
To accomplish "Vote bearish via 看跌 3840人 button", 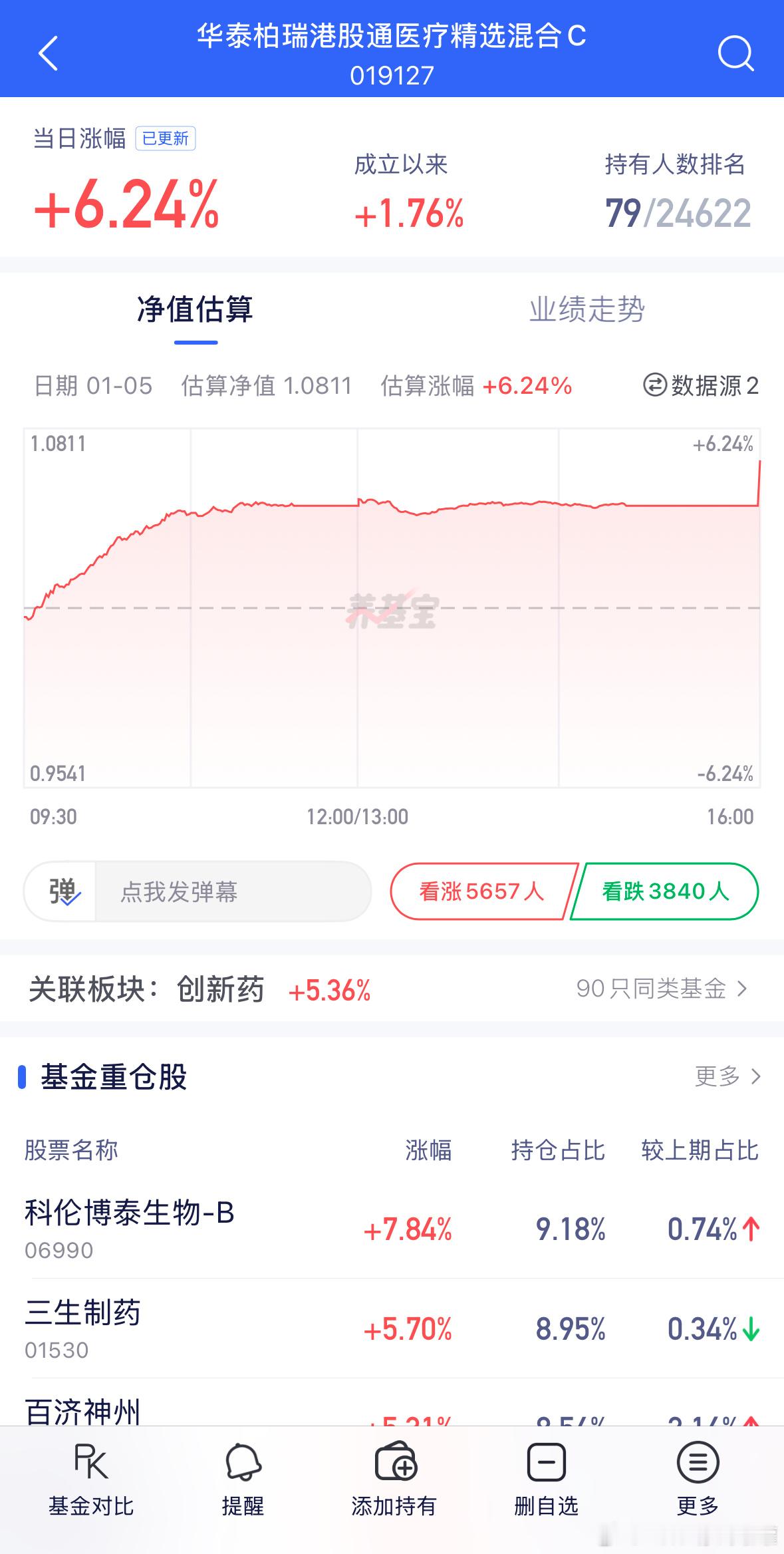I will click(x=665, y=893).
